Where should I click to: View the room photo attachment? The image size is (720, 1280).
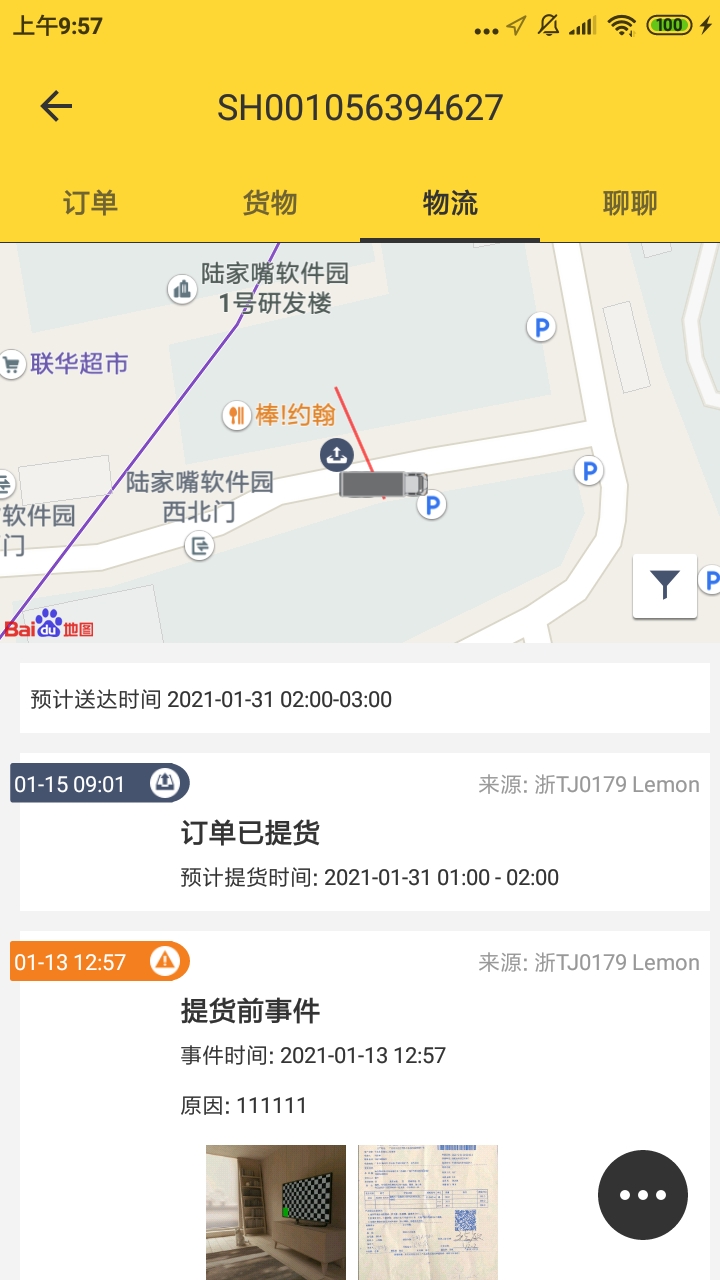tap(276, 1212)
